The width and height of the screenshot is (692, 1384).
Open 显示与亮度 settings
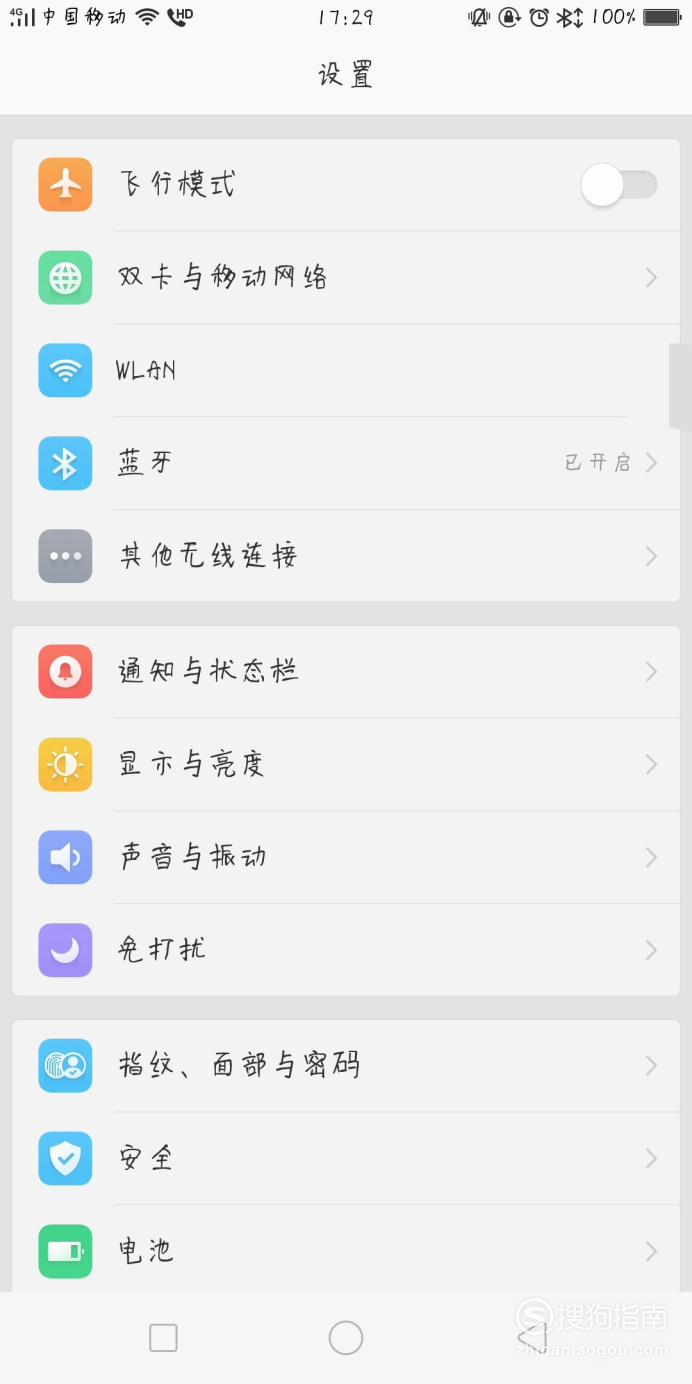tap(346, 765)
